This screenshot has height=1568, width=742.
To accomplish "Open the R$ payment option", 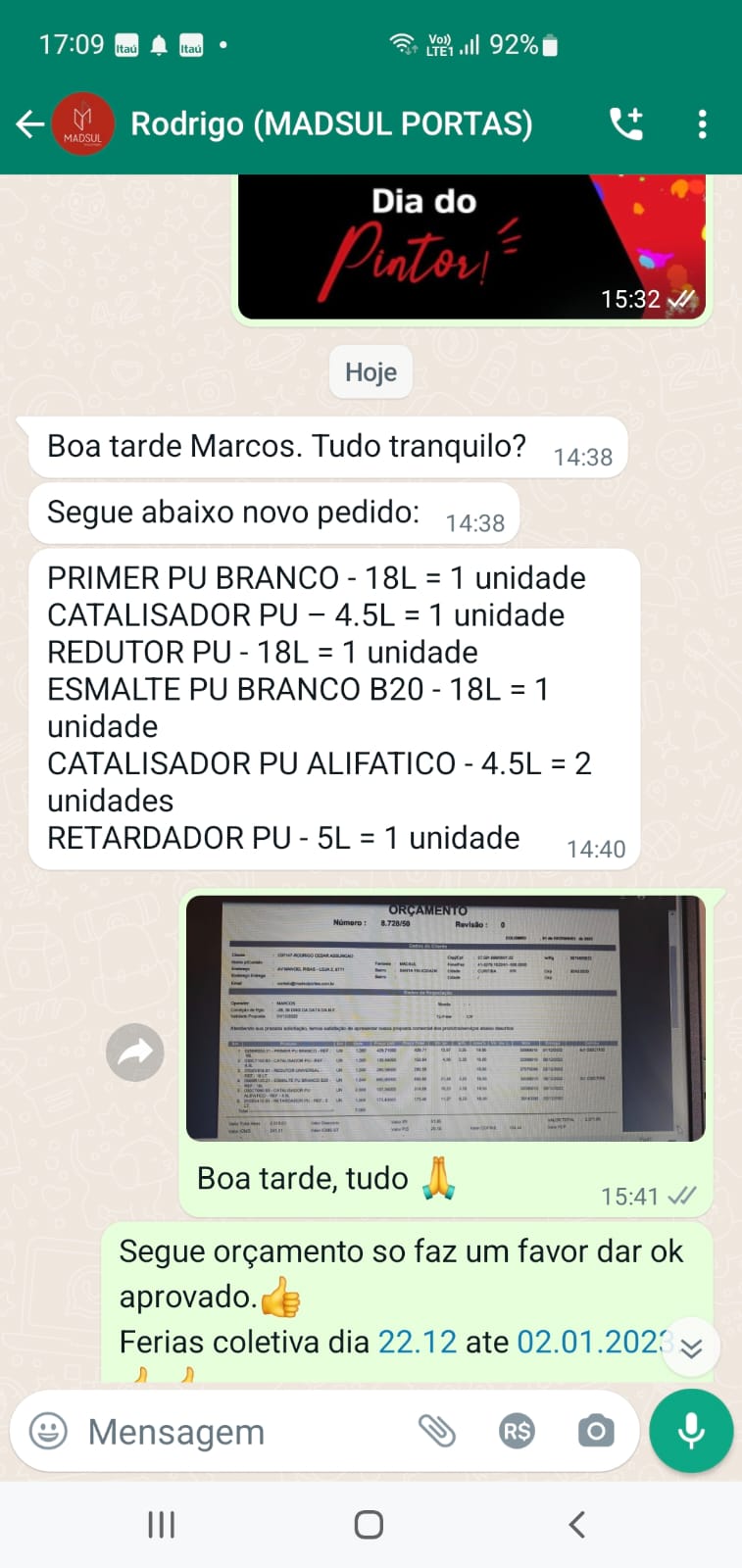I will coord(517,1432).
